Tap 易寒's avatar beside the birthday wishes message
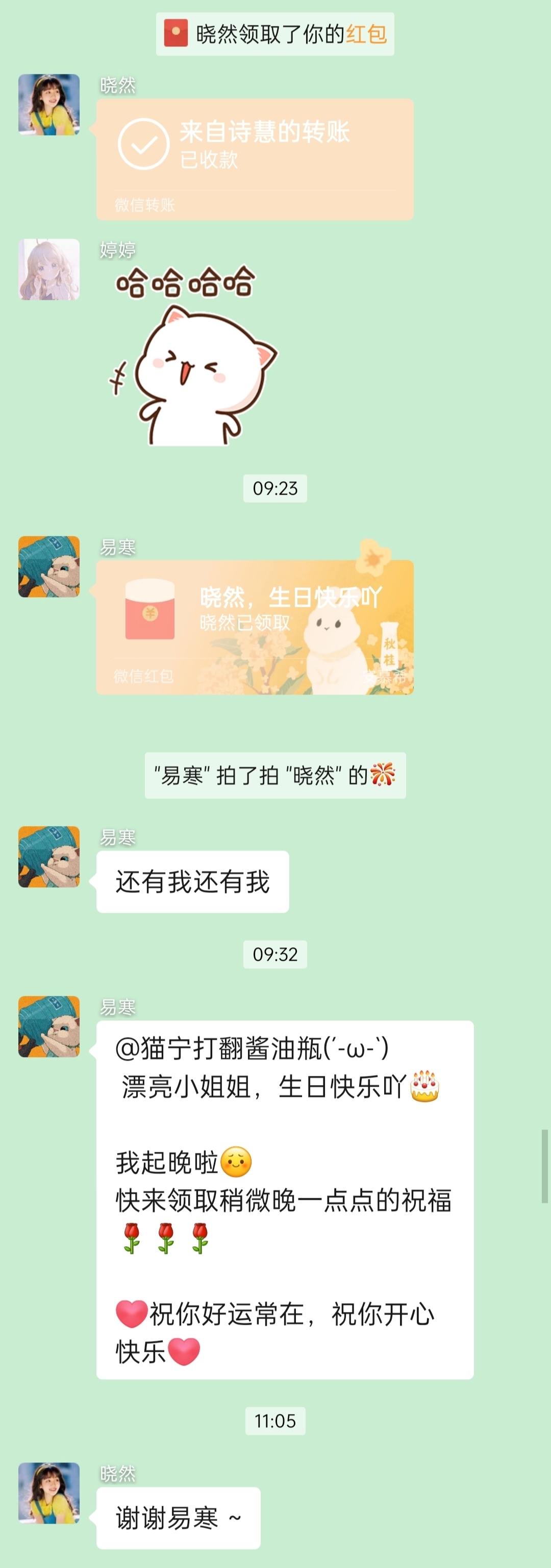The image size is (551, 1568). [48, 1026]
